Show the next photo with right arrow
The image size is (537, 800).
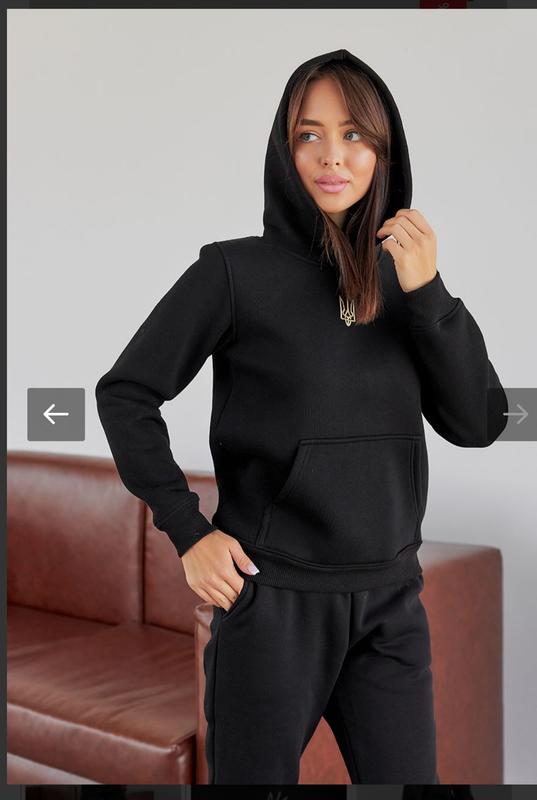513,414
